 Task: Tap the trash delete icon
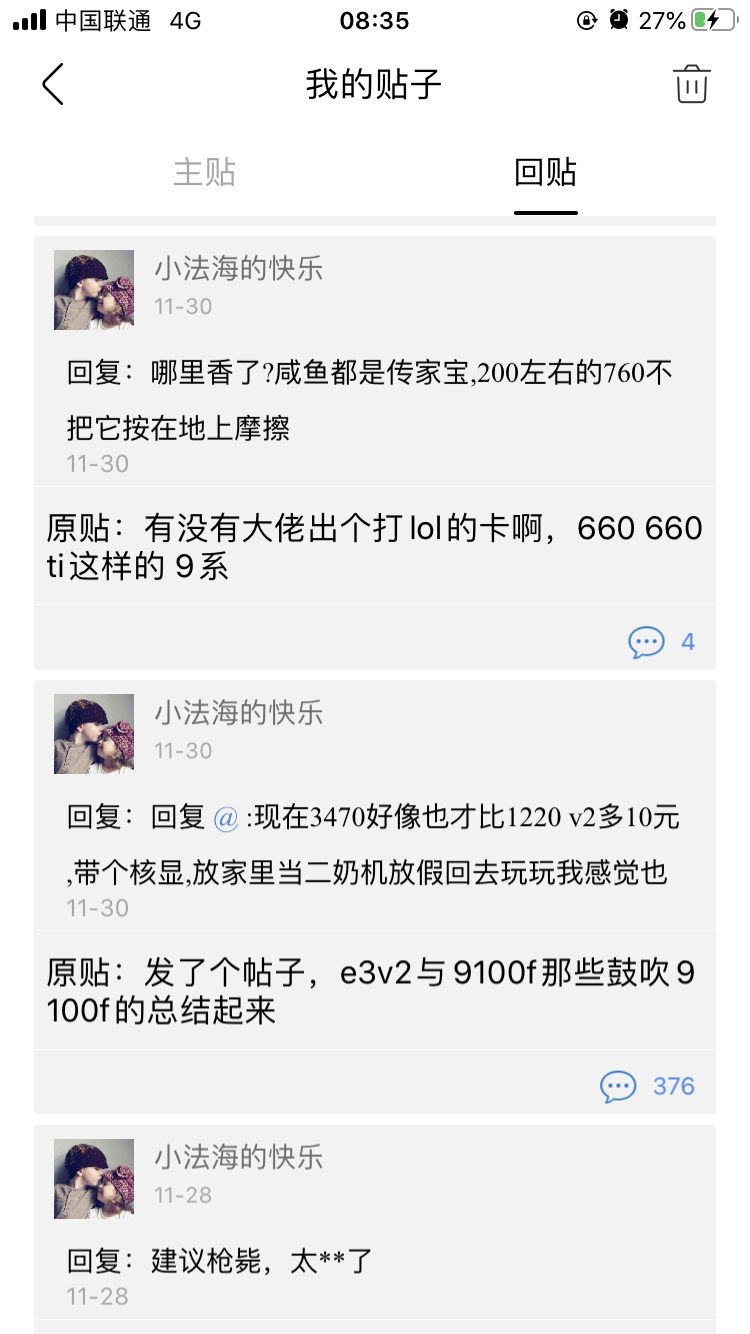[691, 84]
